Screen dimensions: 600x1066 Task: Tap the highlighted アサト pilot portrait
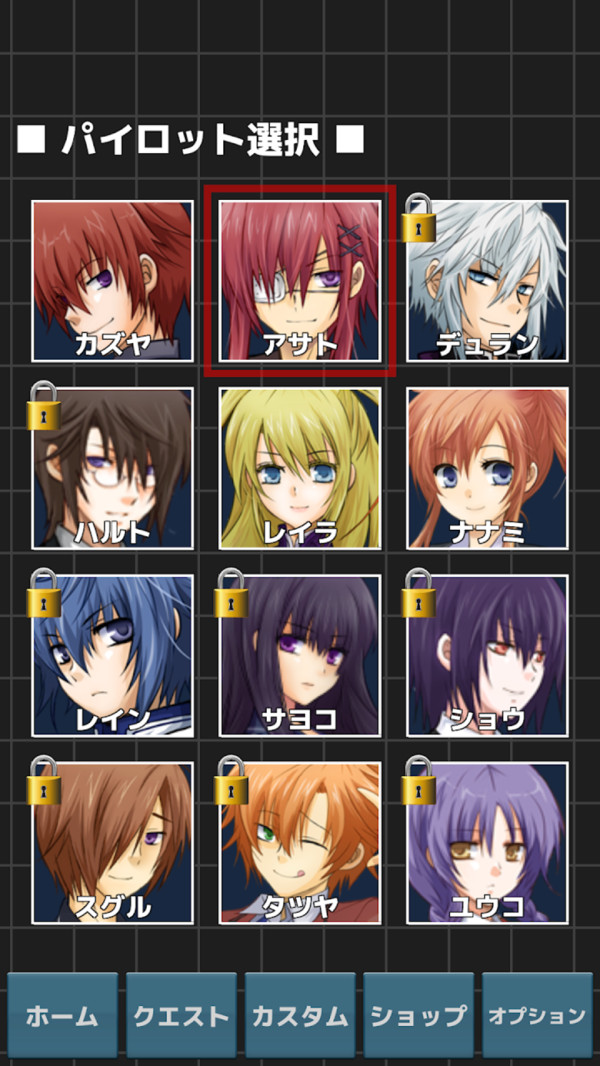click(300, 281)
